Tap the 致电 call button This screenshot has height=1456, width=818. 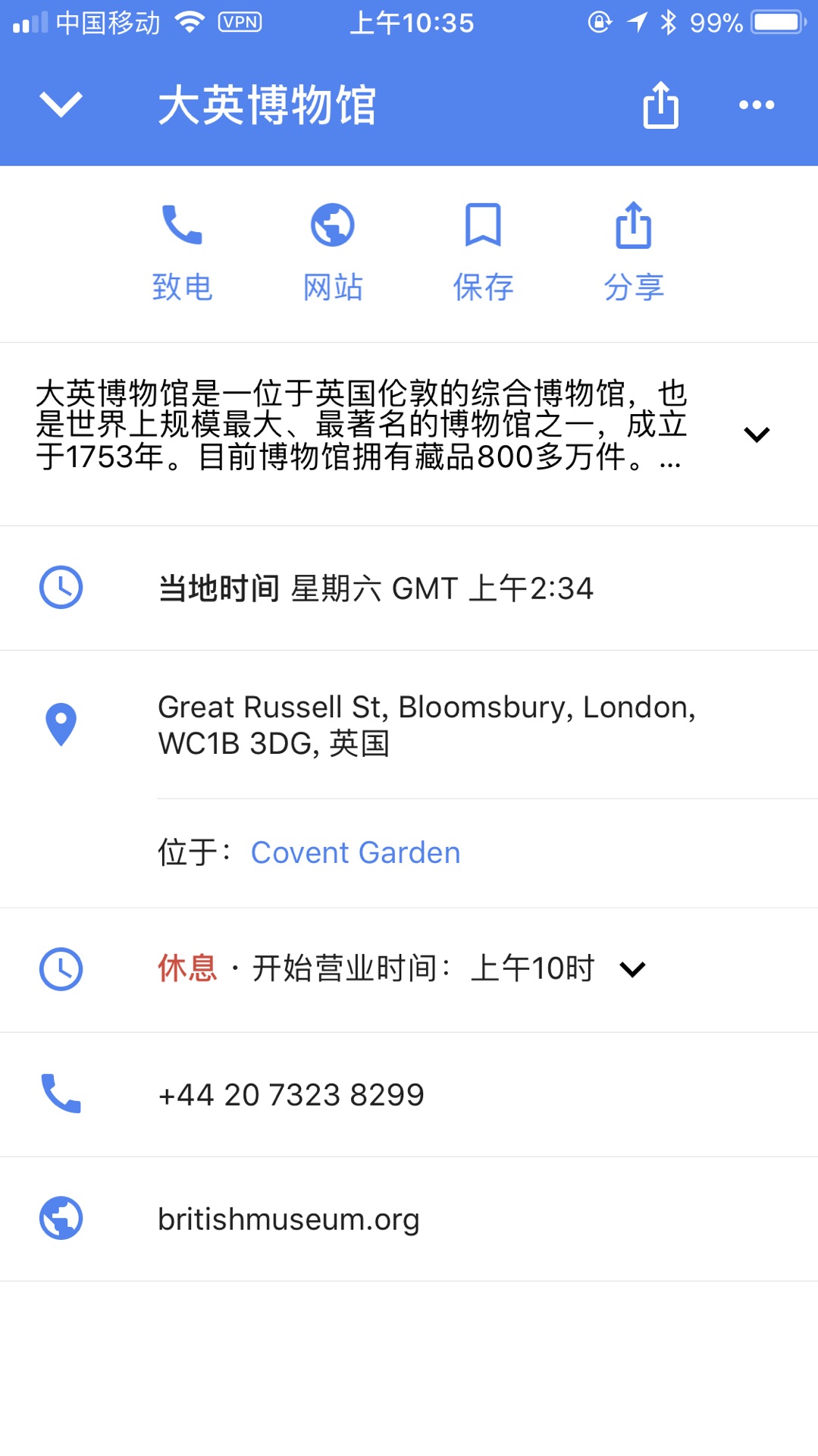click(182, 253)
